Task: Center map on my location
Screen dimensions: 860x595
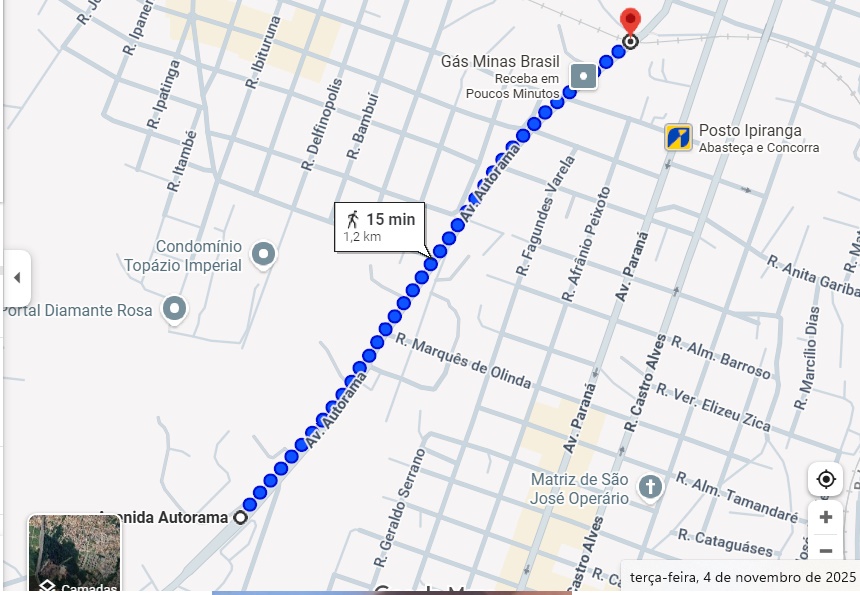Action: [825, 479]
